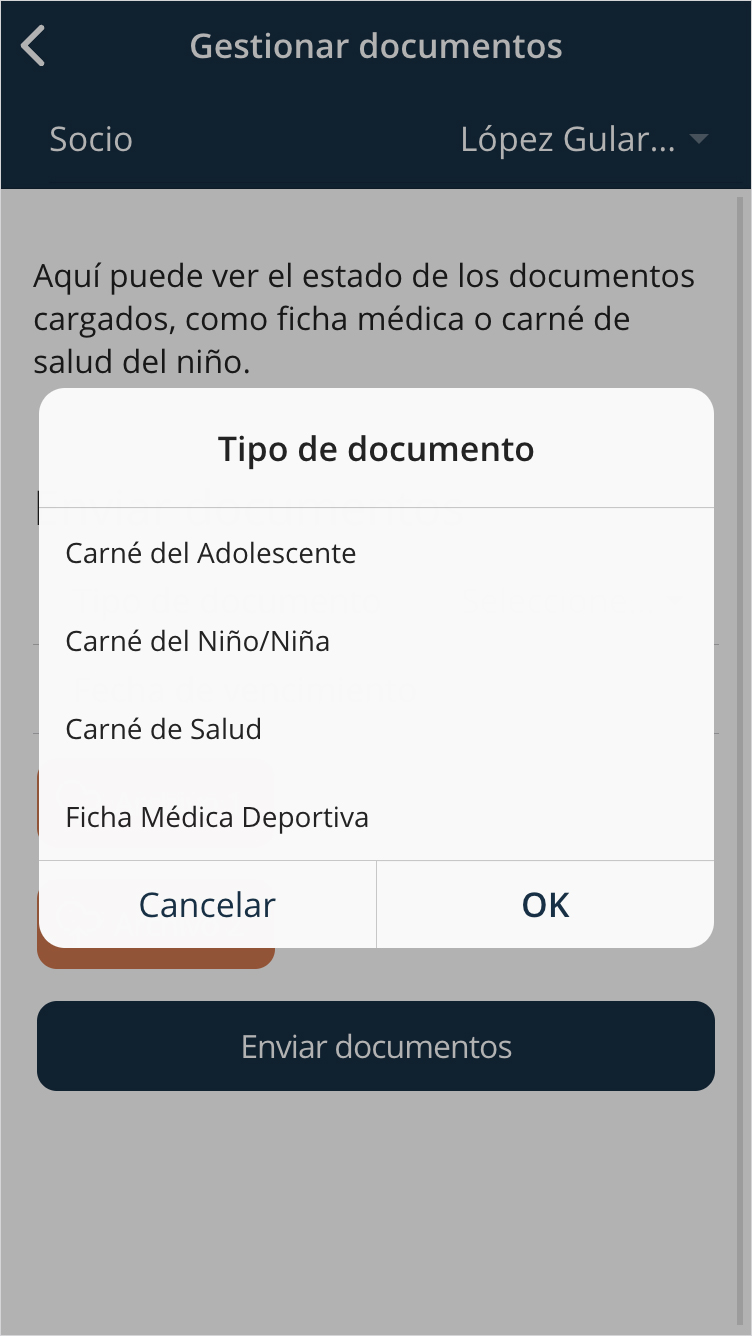Open the López Gular... socio dropdown

coord(585,139)
